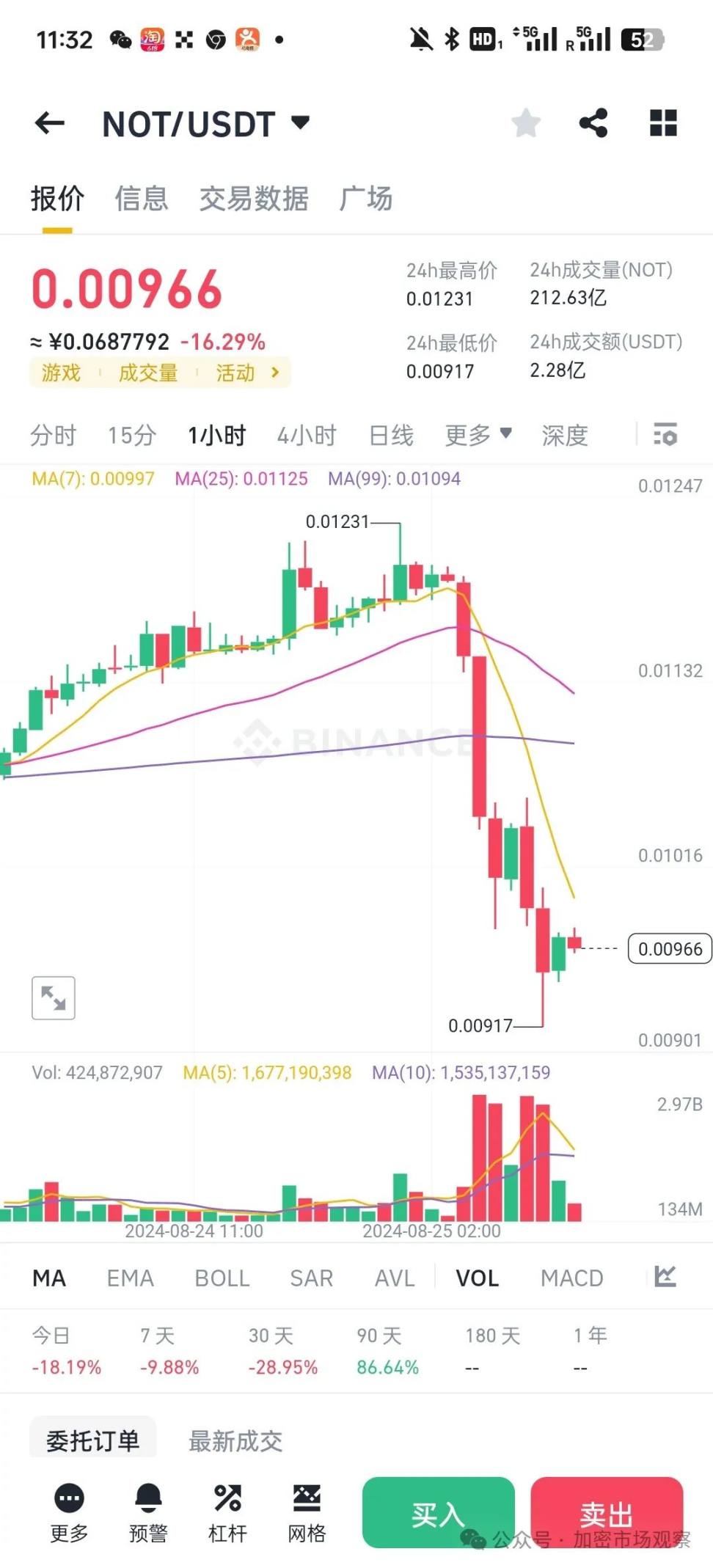Switch on the MACD indicator

tap(572, 1278)
